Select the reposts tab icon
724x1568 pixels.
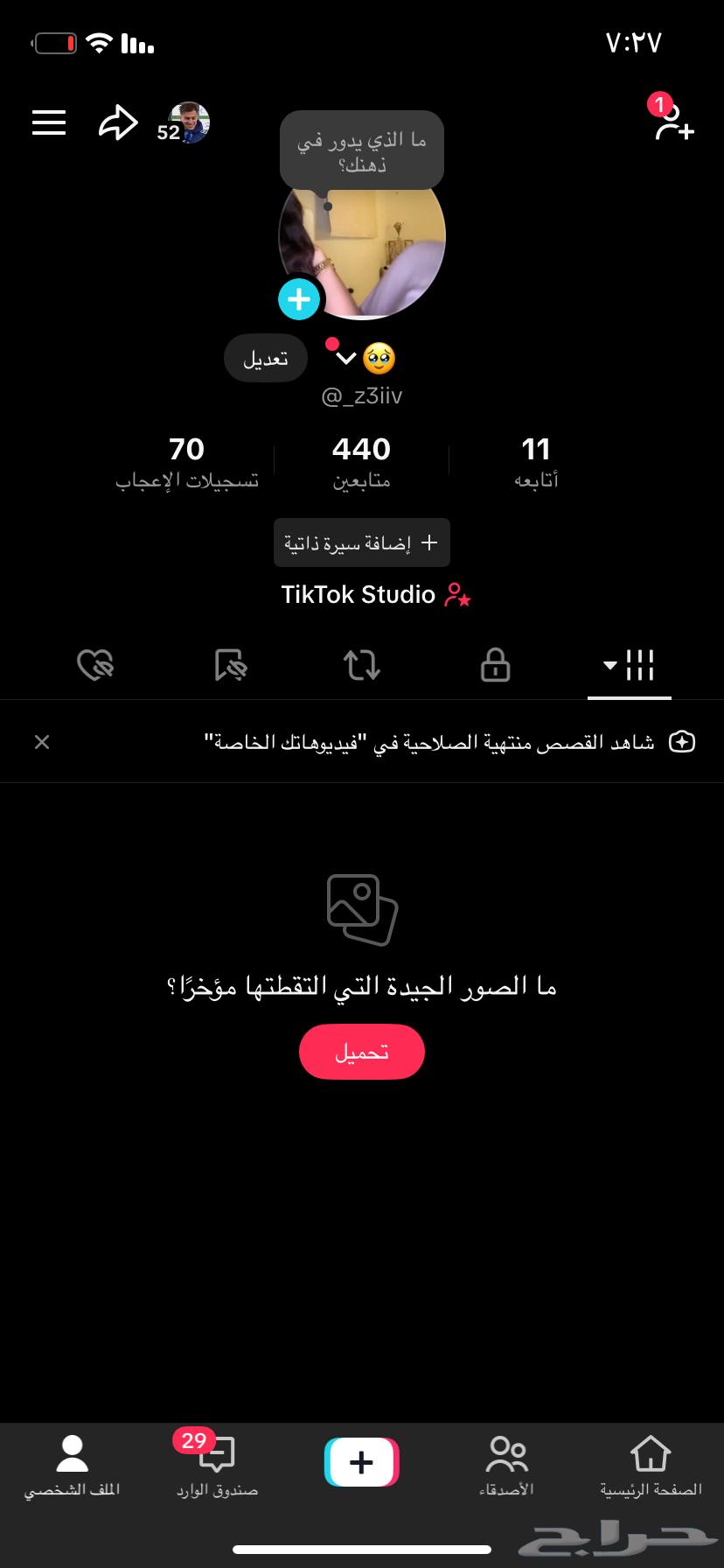click(361, 665)
